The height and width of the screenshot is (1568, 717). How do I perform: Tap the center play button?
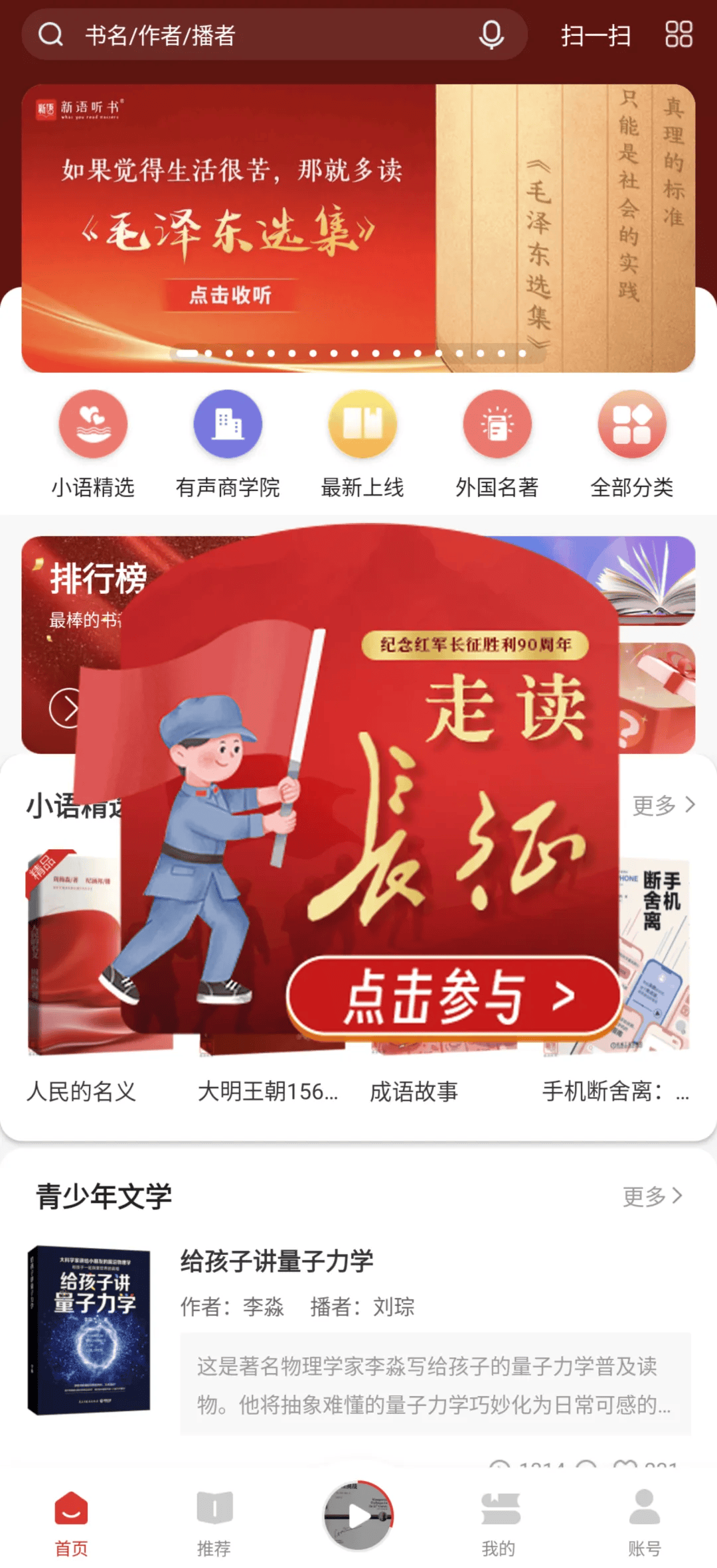pyautogui.click(x=358, y=1516)
